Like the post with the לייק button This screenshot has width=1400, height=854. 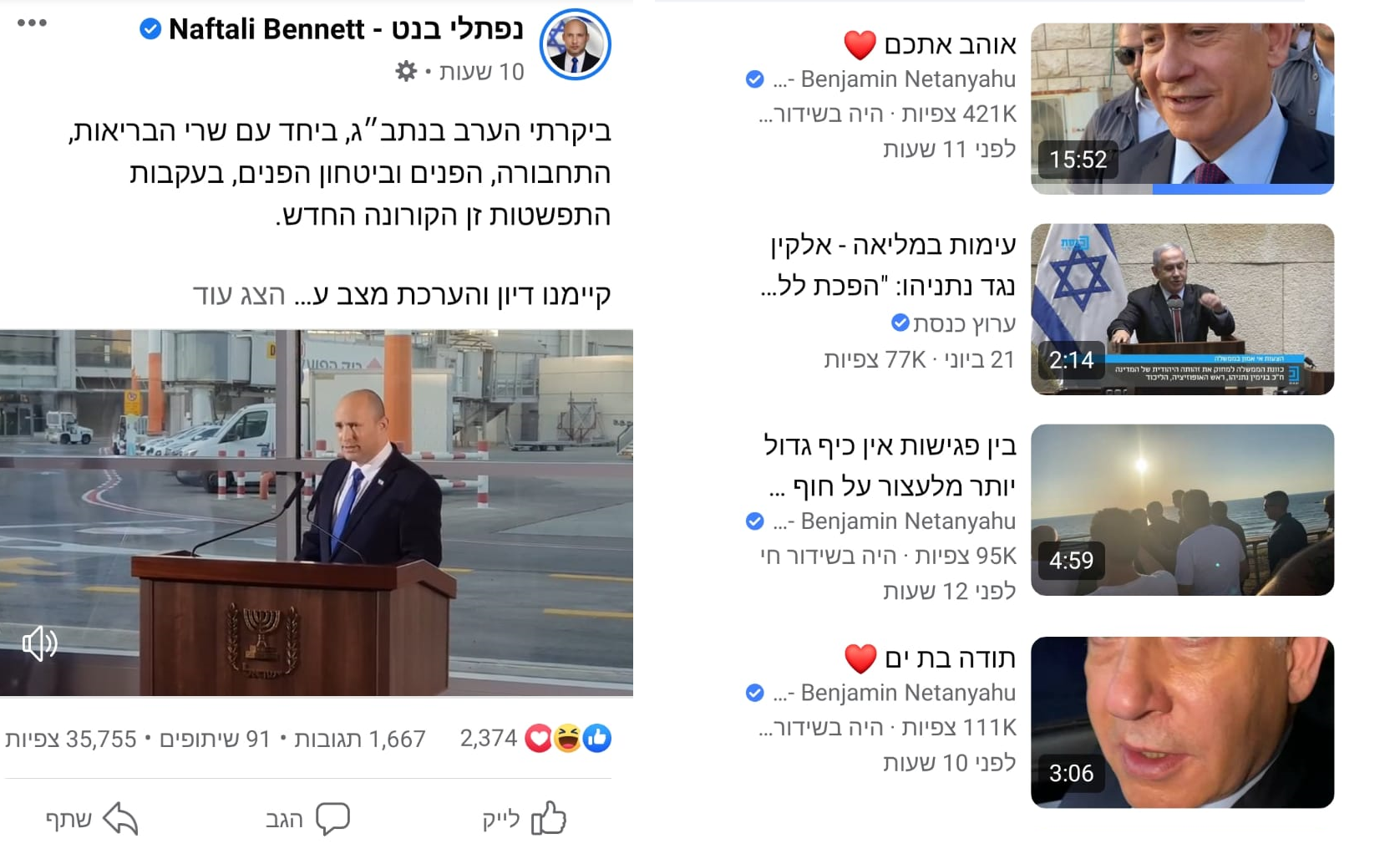pyautogui.click(x=525, y=819)
